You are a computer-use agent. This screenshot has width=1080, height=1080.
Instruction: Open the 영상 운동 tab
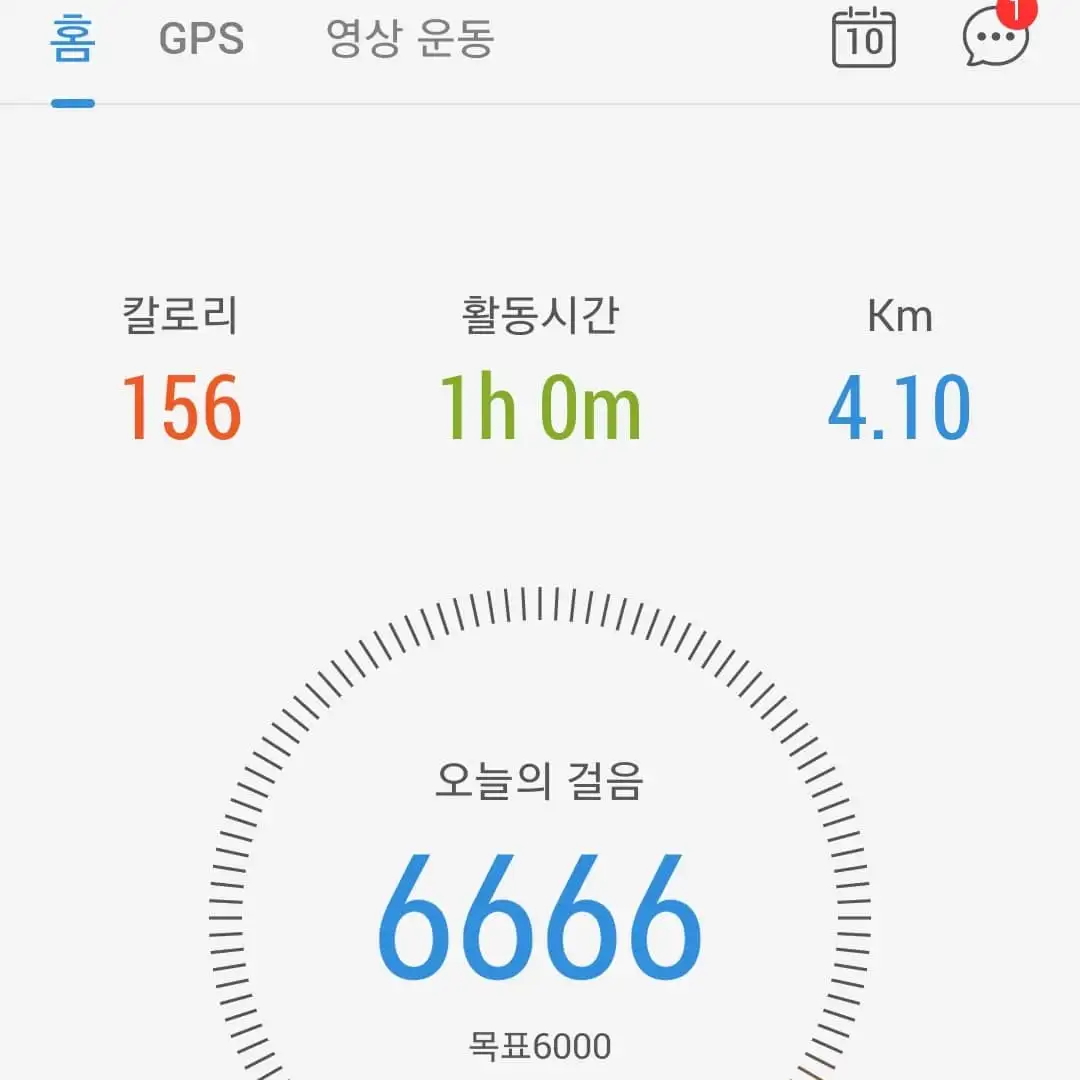(x=410, y=40)
